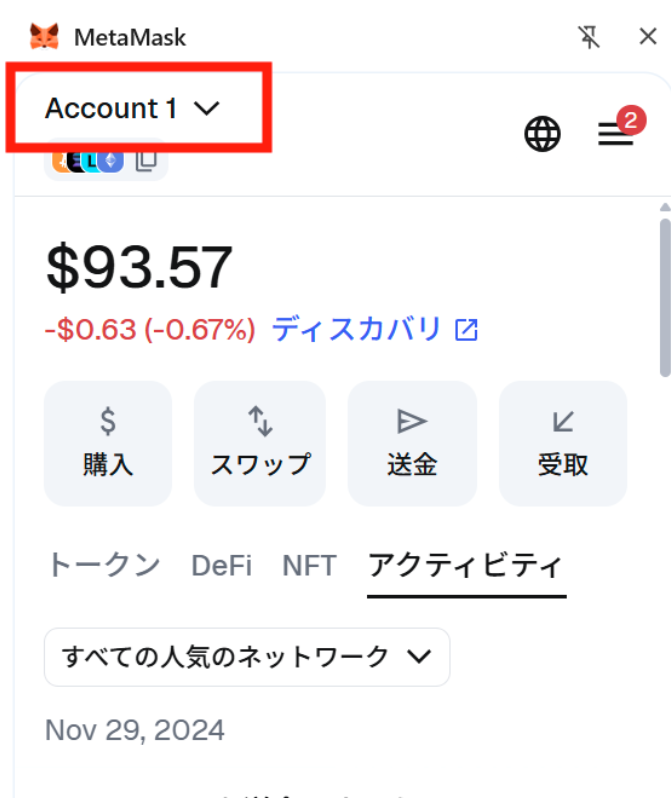The width and height of the screenshot is (671, 798).
Task: Close the MetaMask side panel
Action: pos(647,38)
